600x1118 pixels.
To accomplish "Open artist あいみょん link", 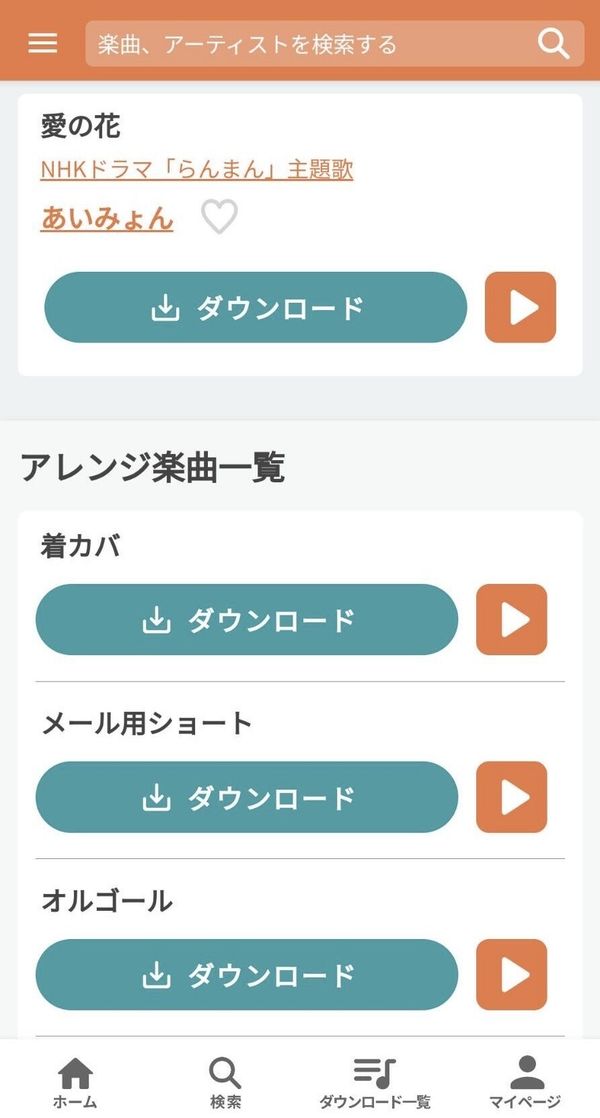I will click(107, 217).
